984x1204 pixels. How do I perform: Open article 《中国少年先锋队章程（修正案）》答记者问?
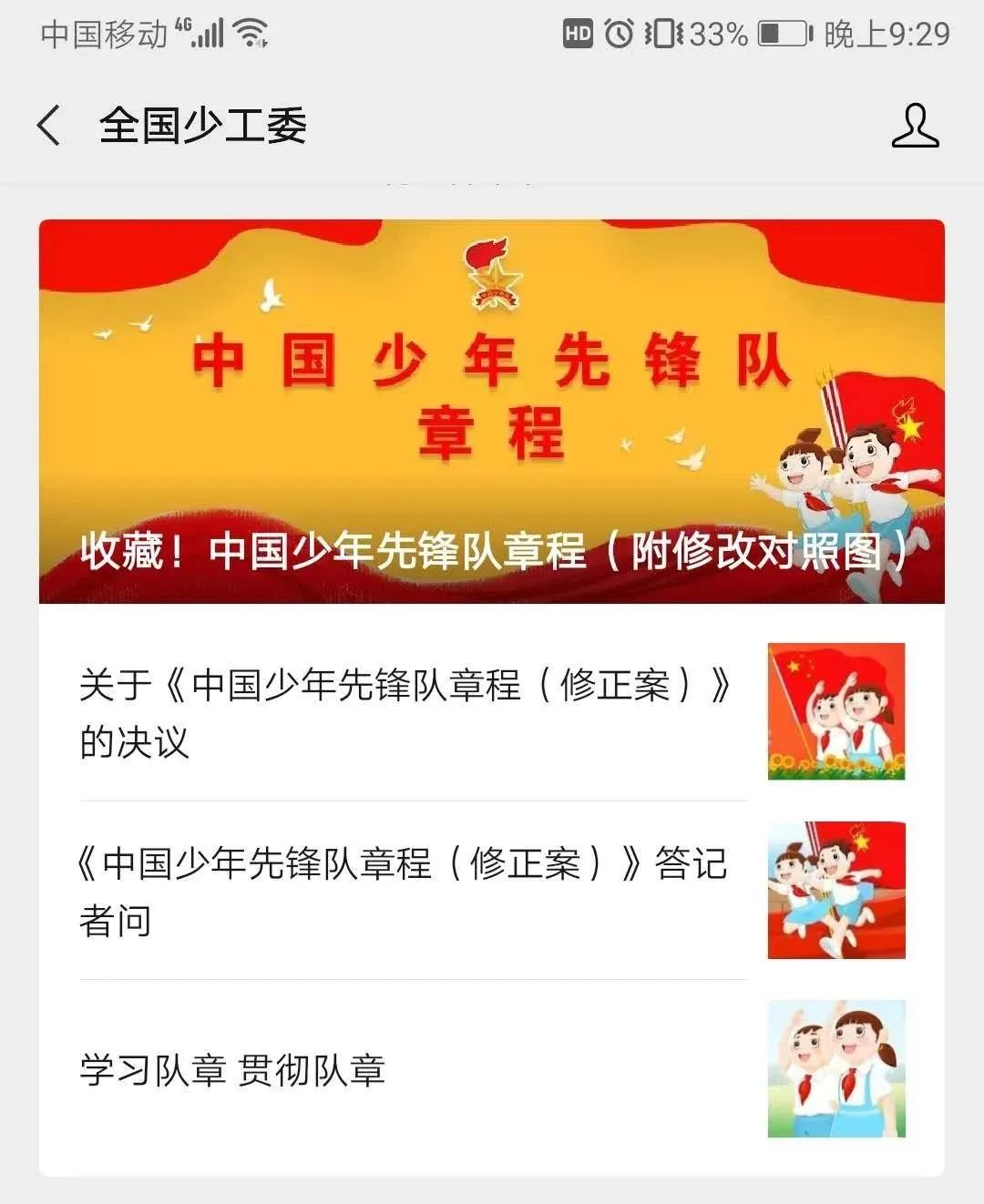[404, 891]
